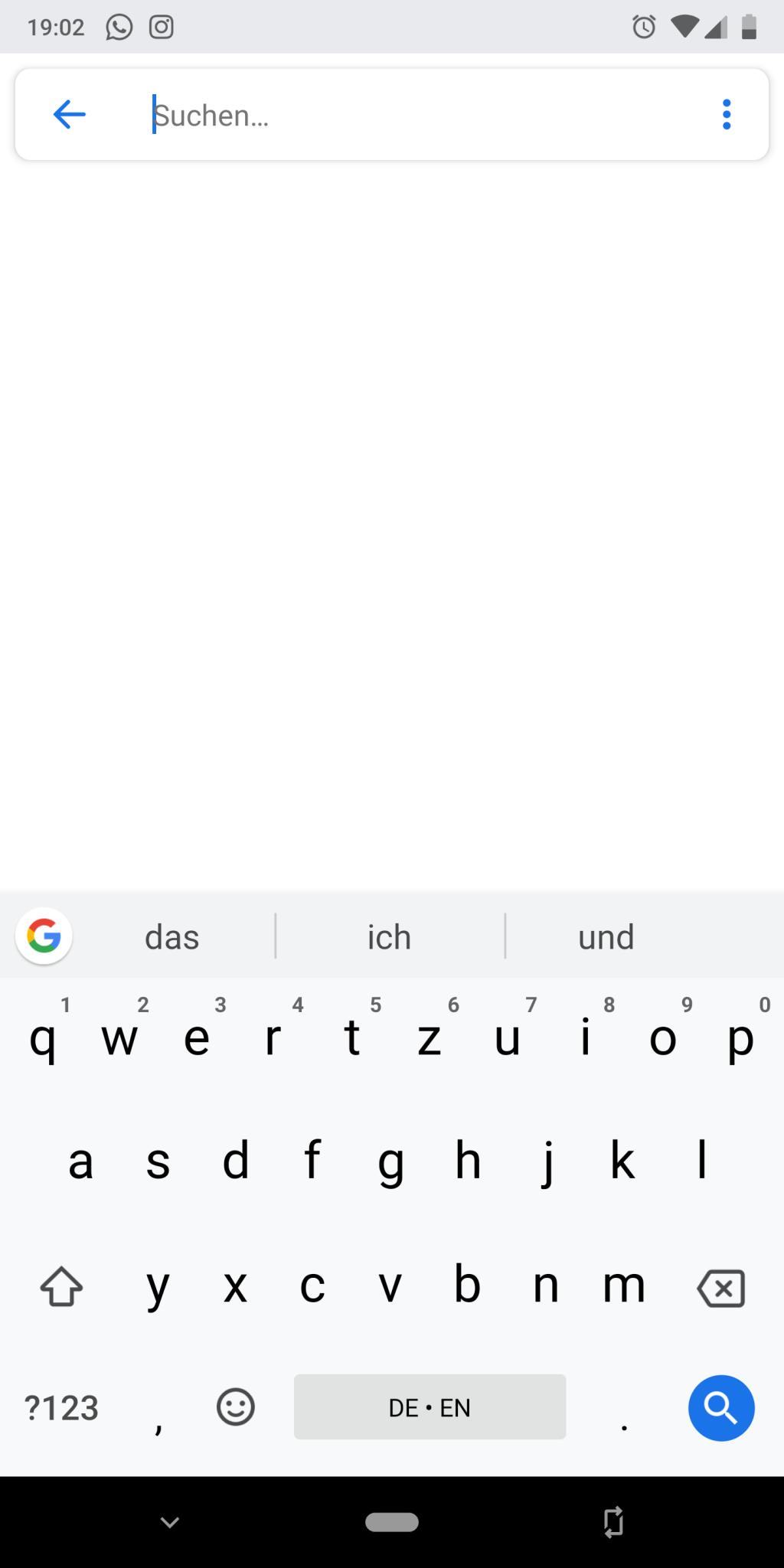The width and height of the screenshot is (784, 1568).
Task: Insert the suggestion "das"
Action: tap(172, 936)
